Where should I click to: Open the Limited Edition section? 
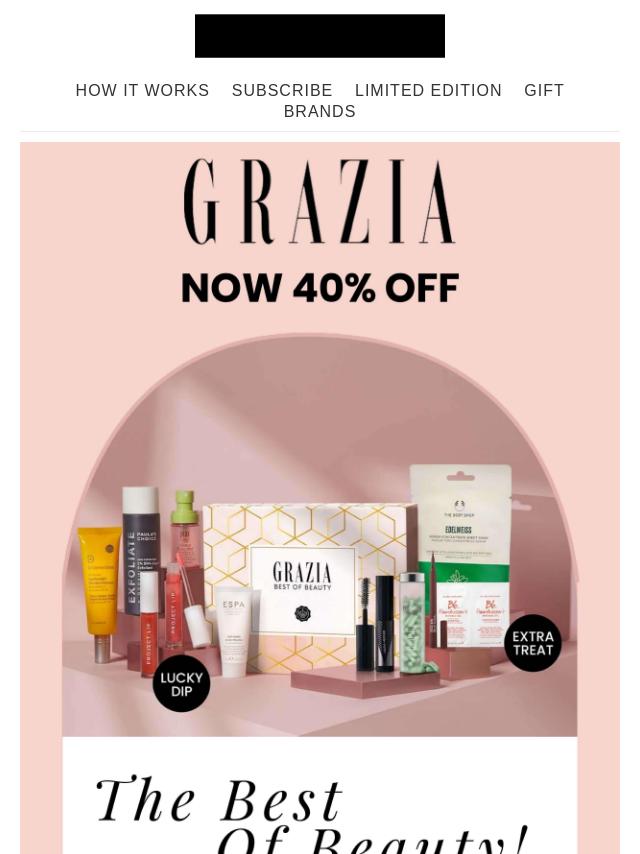tap(428, 91)
